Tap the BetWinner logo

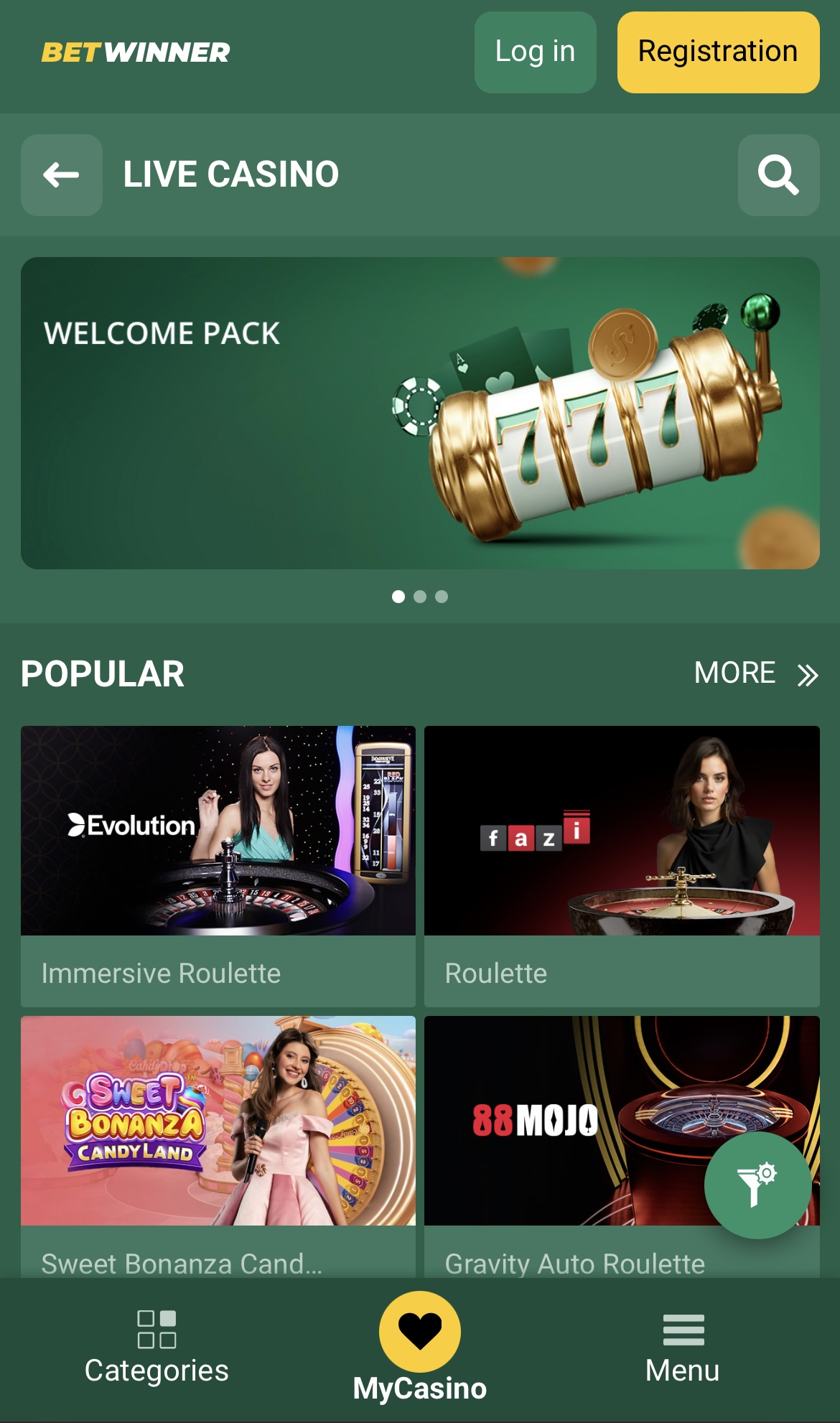[136, 52]
